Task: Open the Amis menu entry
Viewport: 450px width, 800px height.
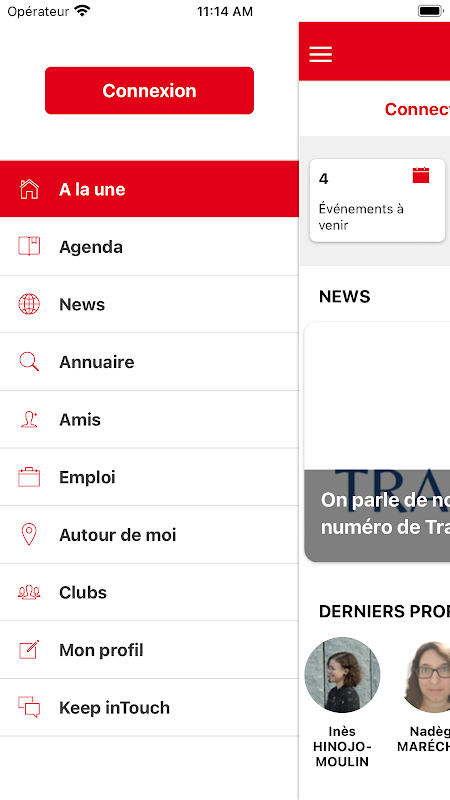Action: click(149, 420)
